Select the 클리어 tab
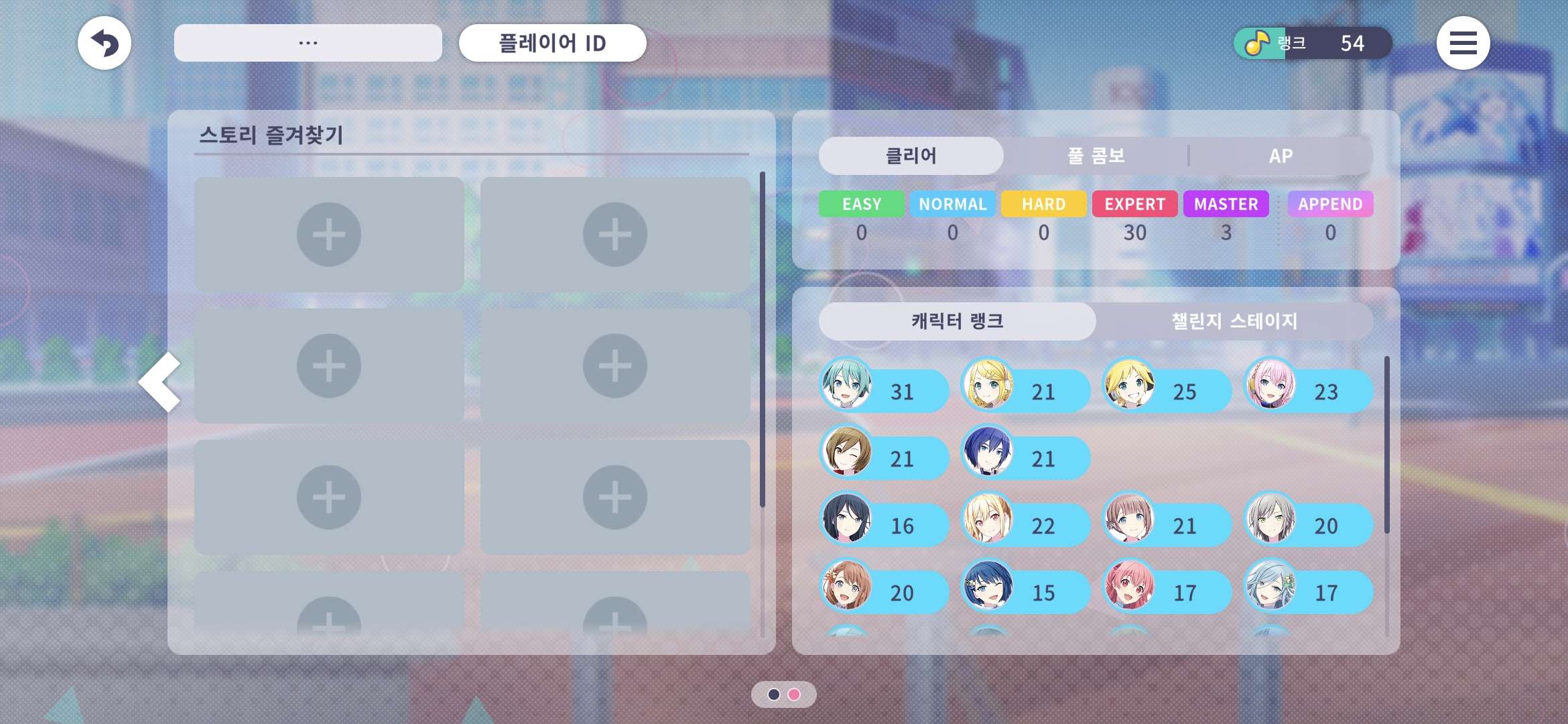The image size is (1568, 724). click(911, 156)
